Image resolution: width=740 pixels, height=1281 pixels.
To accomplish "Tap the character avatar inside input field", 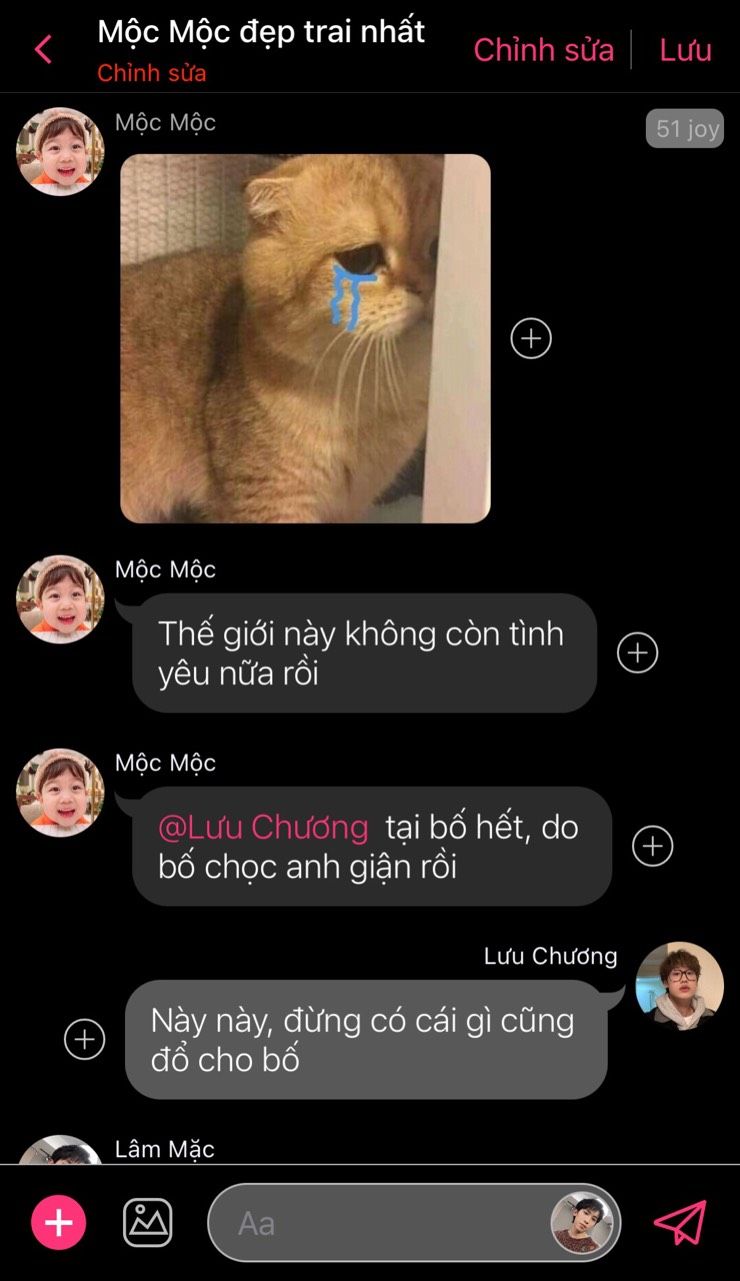I will (x=581, y=1223).
